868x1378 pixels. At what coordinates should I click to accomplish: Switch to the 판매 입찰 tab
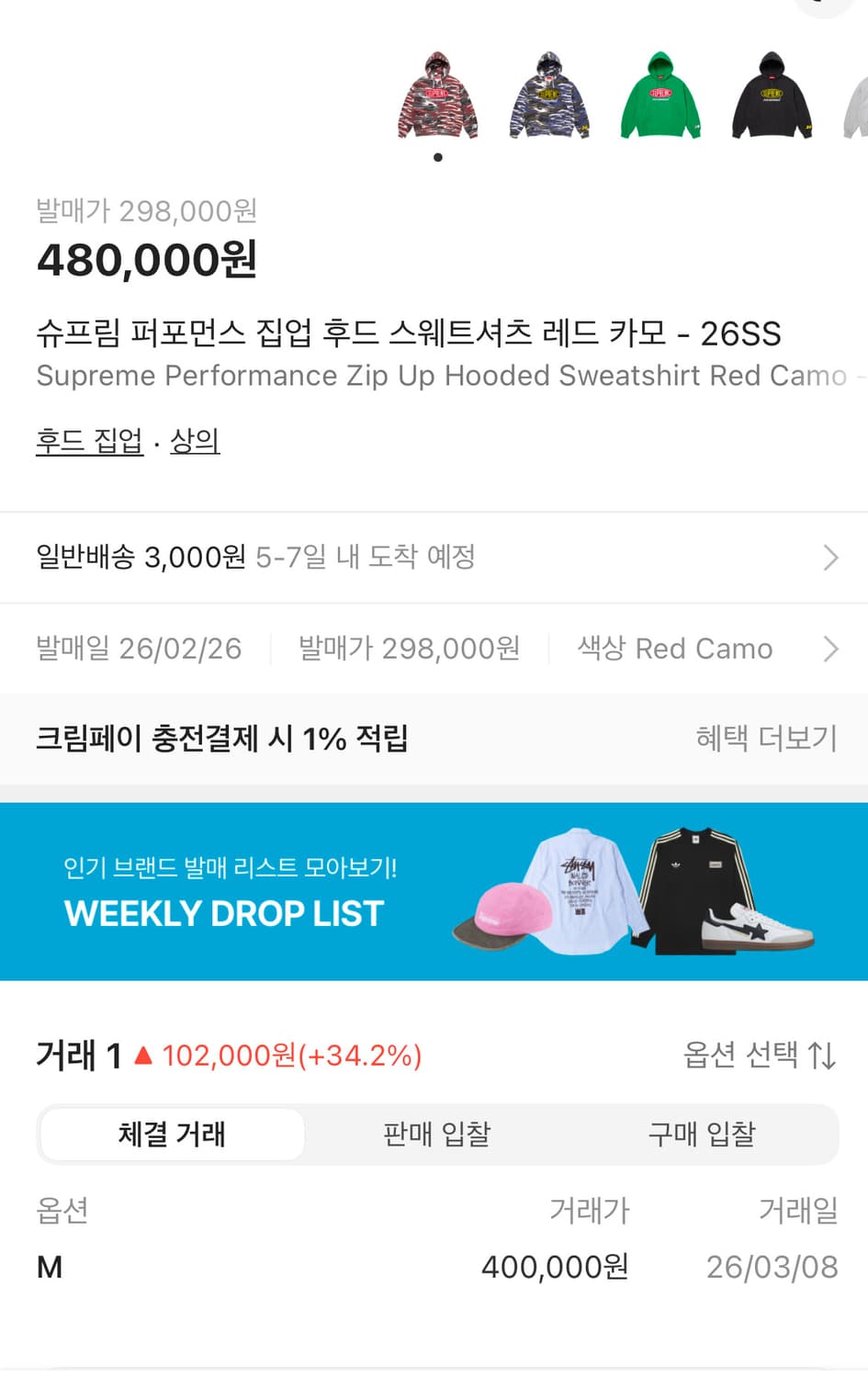[x=434, y=1135]
